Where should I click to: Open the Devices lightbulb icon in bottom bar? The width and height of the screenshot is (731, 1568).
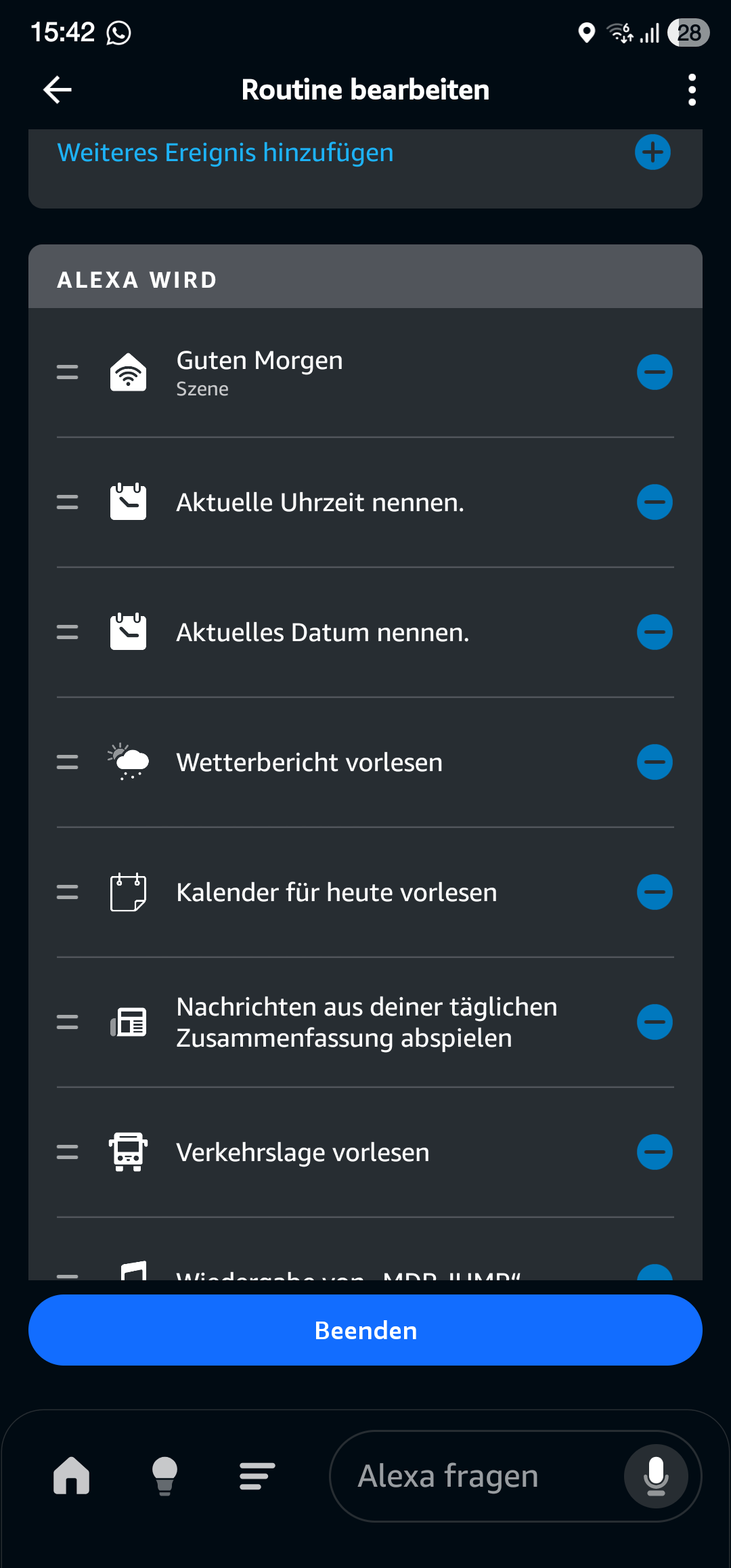[164, 1475]
